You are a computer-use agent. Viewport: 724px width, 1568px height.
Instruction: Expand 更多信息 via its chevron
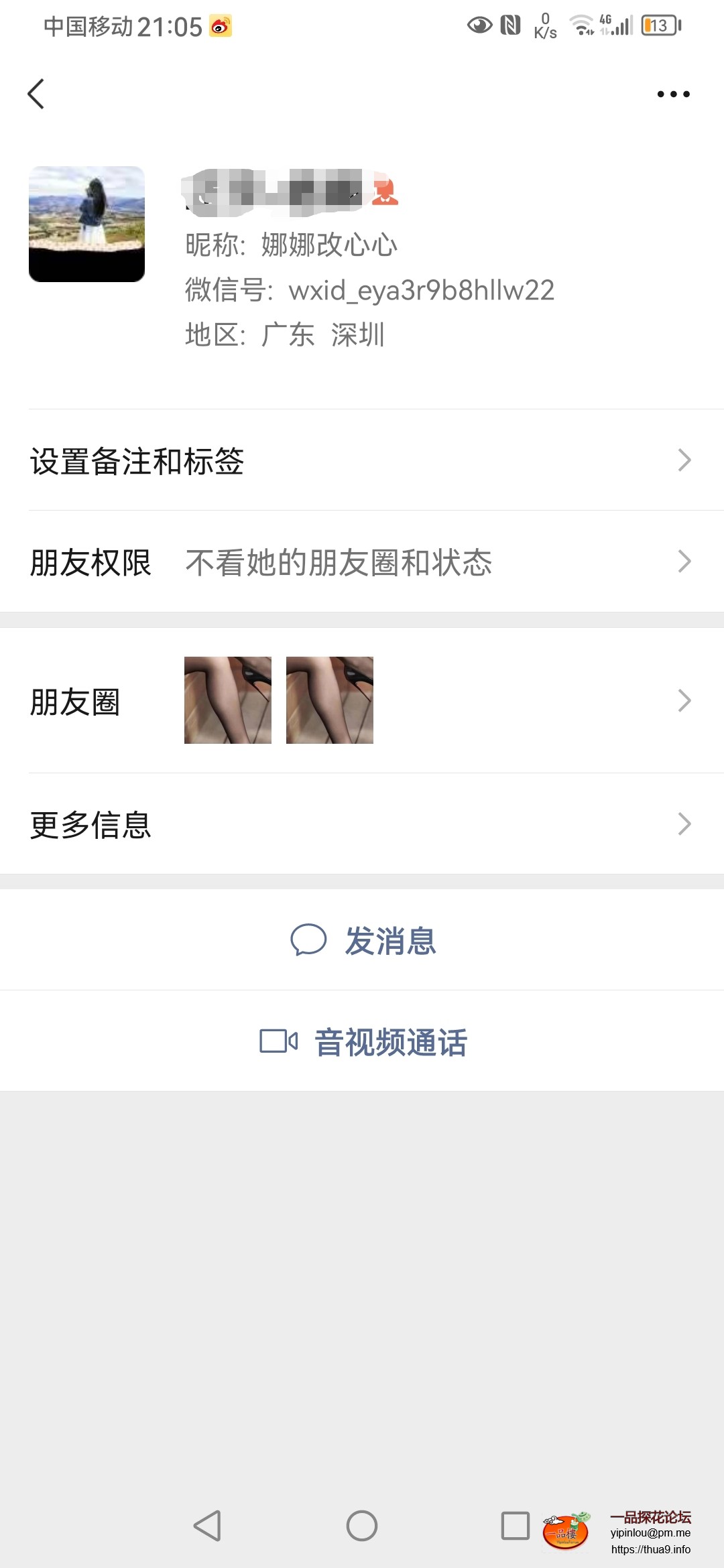(684, 823)
